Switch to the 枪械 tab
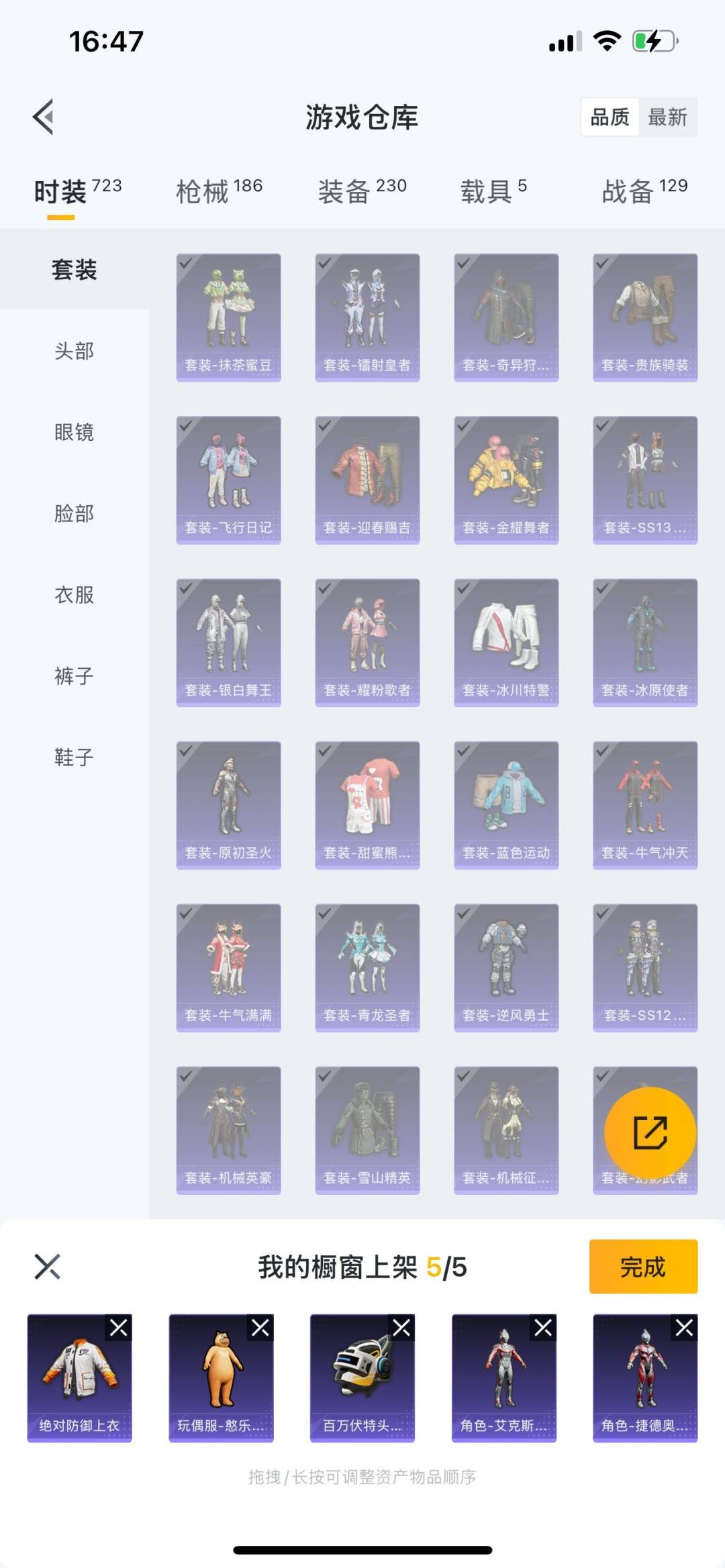725x1568 pixels. click(219, 191)
